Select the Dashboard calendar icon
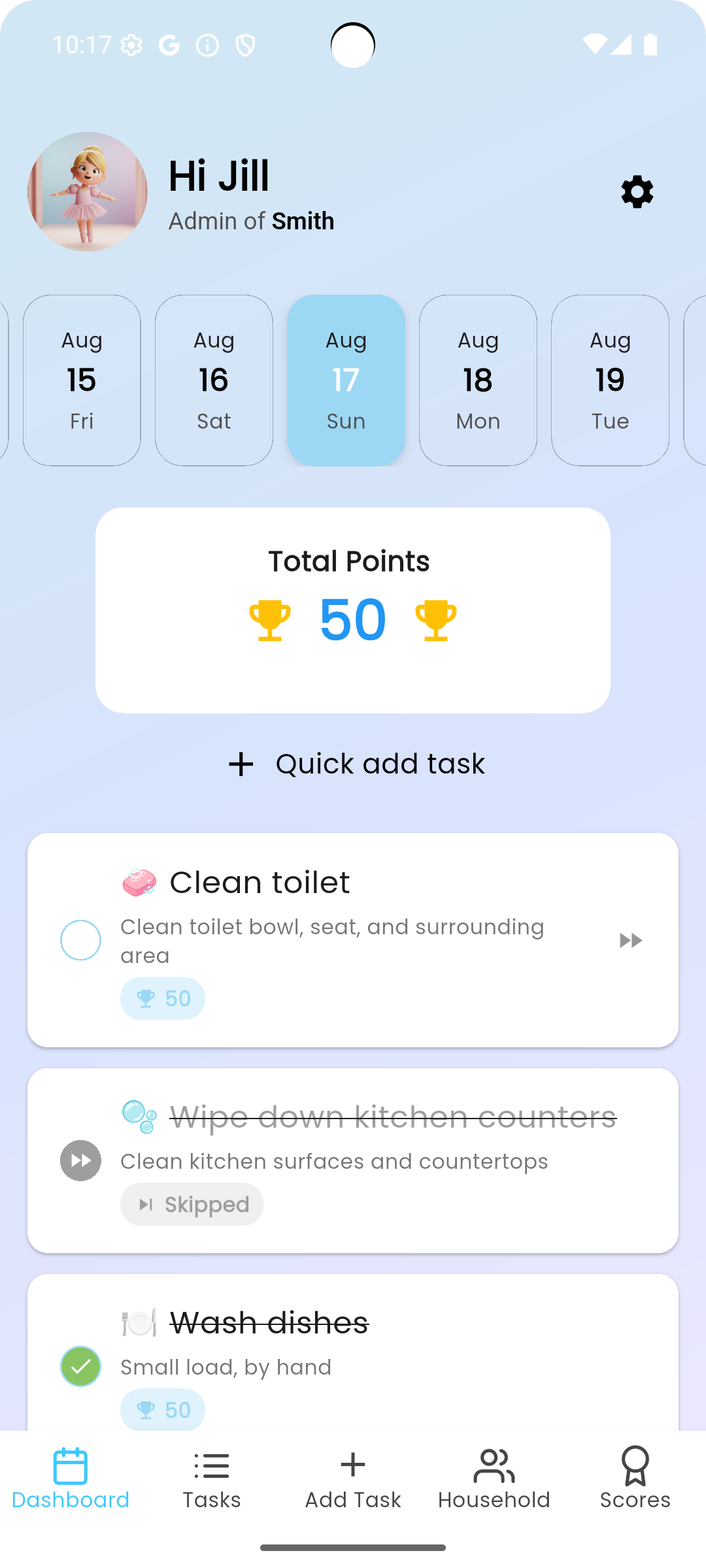Image resolution: width=706 pixels, height=1568 pixels. pyautogui.click(x=71, y=1467)
